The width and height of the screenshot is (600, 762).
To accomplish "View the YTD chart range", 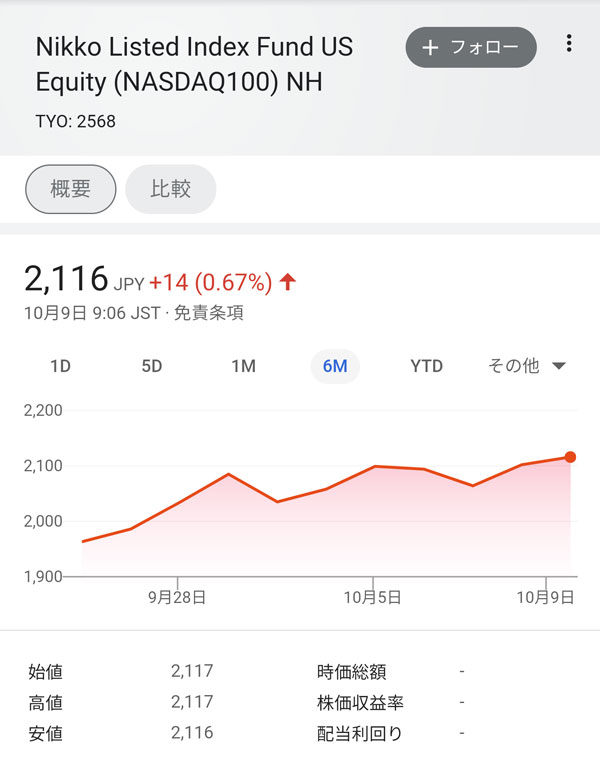I will 426,366.
